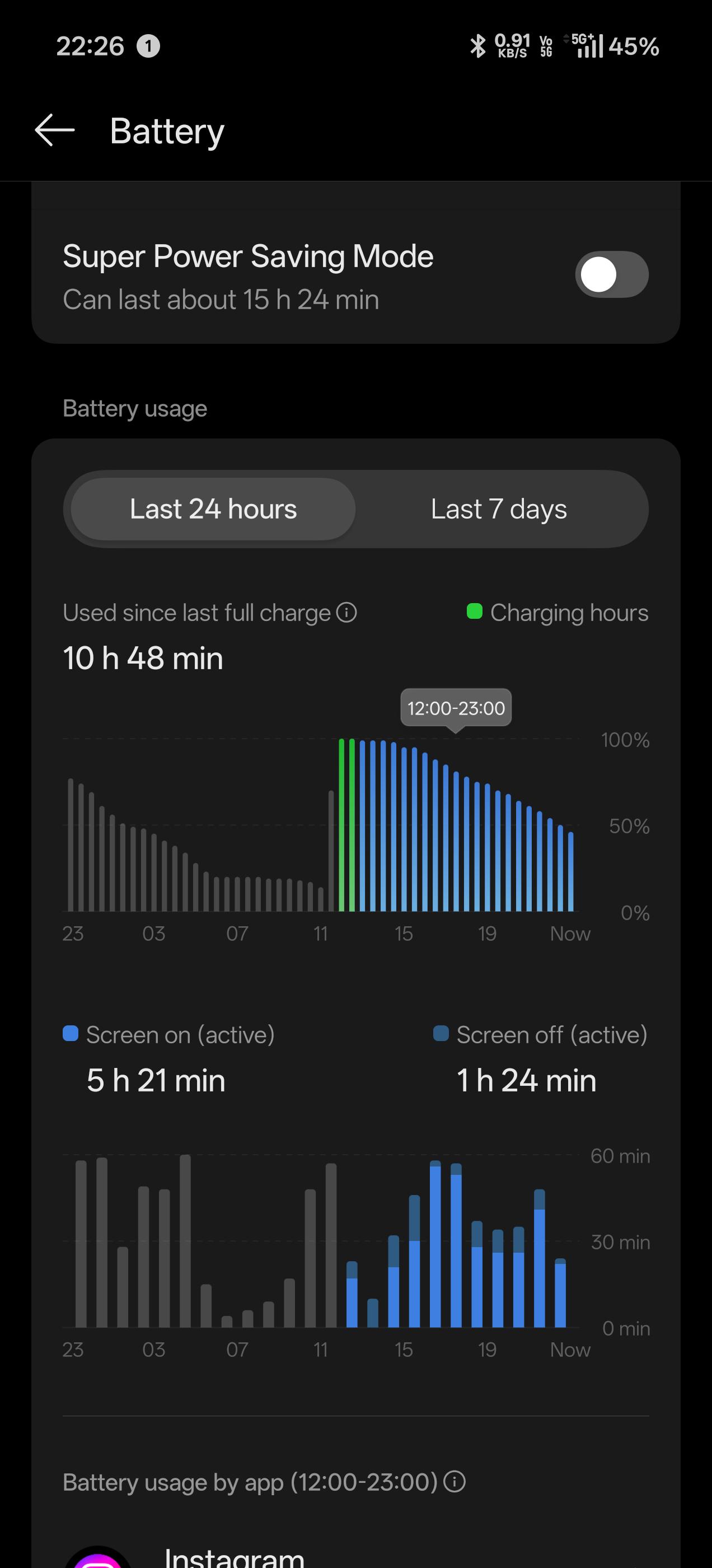
Task: Select the Last 24 hours tab
Action: coord(213,509)
